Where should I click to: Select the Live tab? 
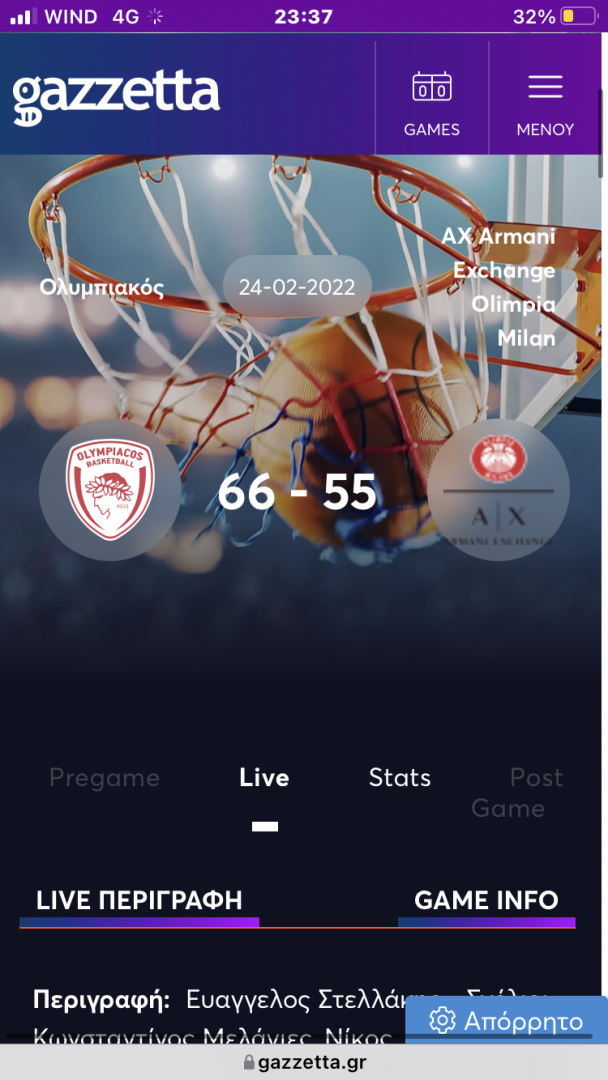tap(264, 778)
